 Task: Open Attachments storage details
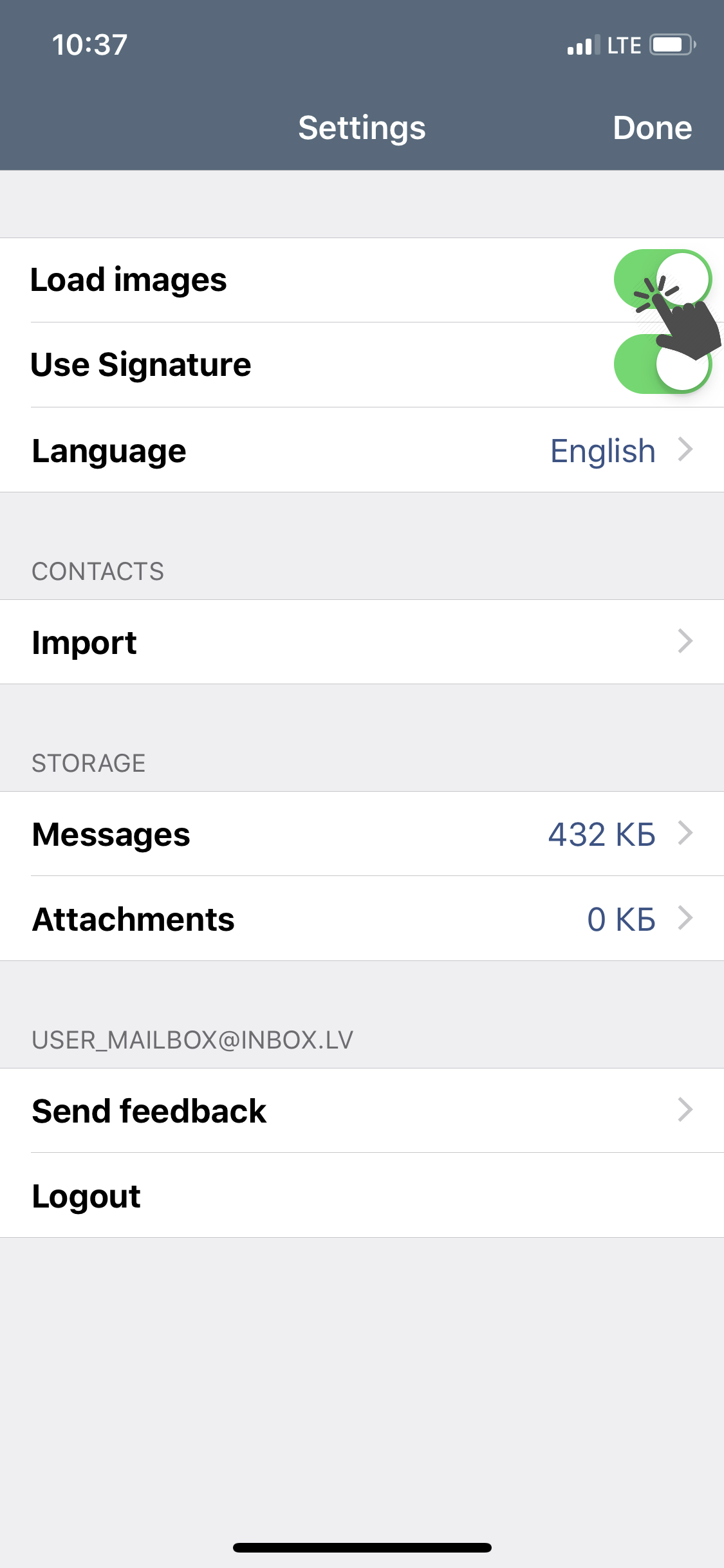(362, 919)
